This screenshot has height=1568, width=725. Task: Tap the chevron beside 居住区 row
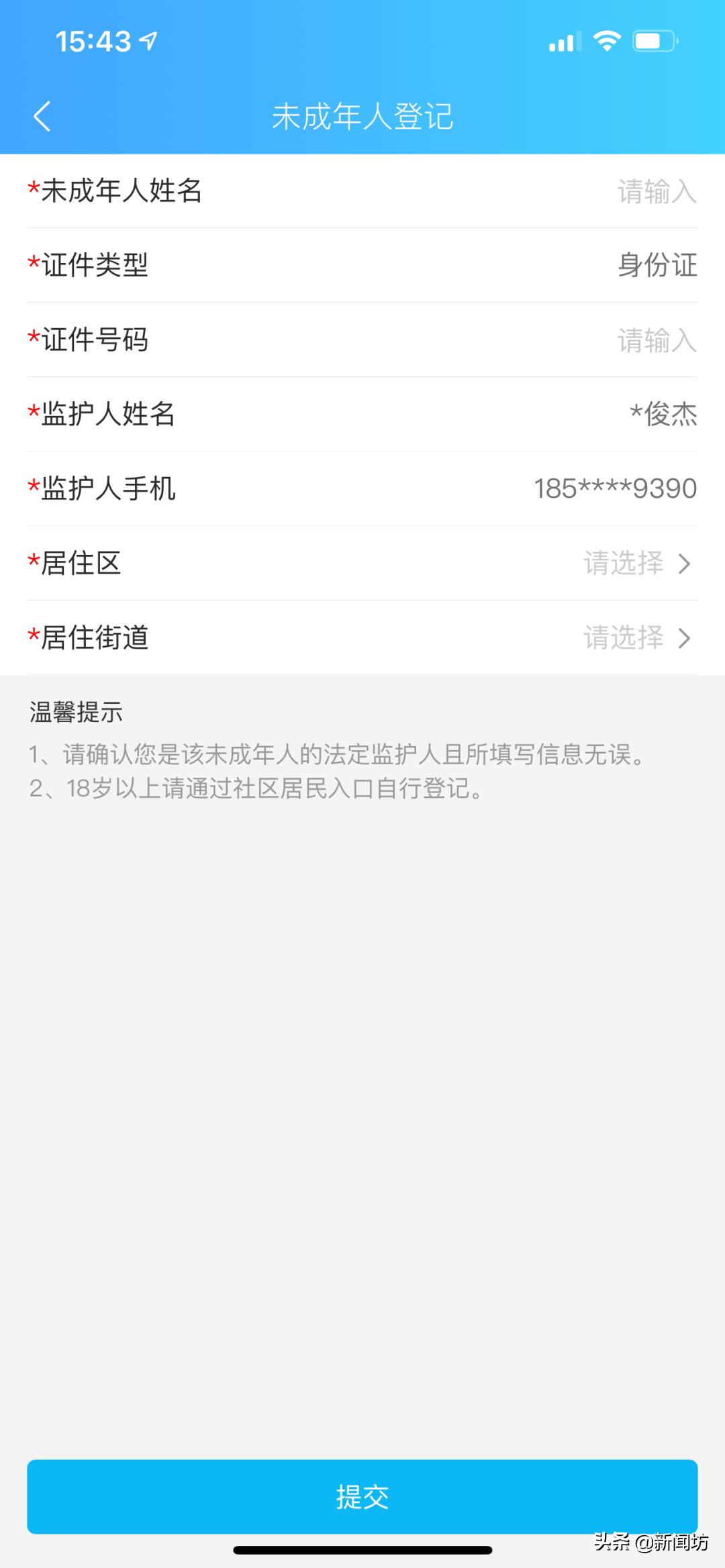click(x=684, y=564)
